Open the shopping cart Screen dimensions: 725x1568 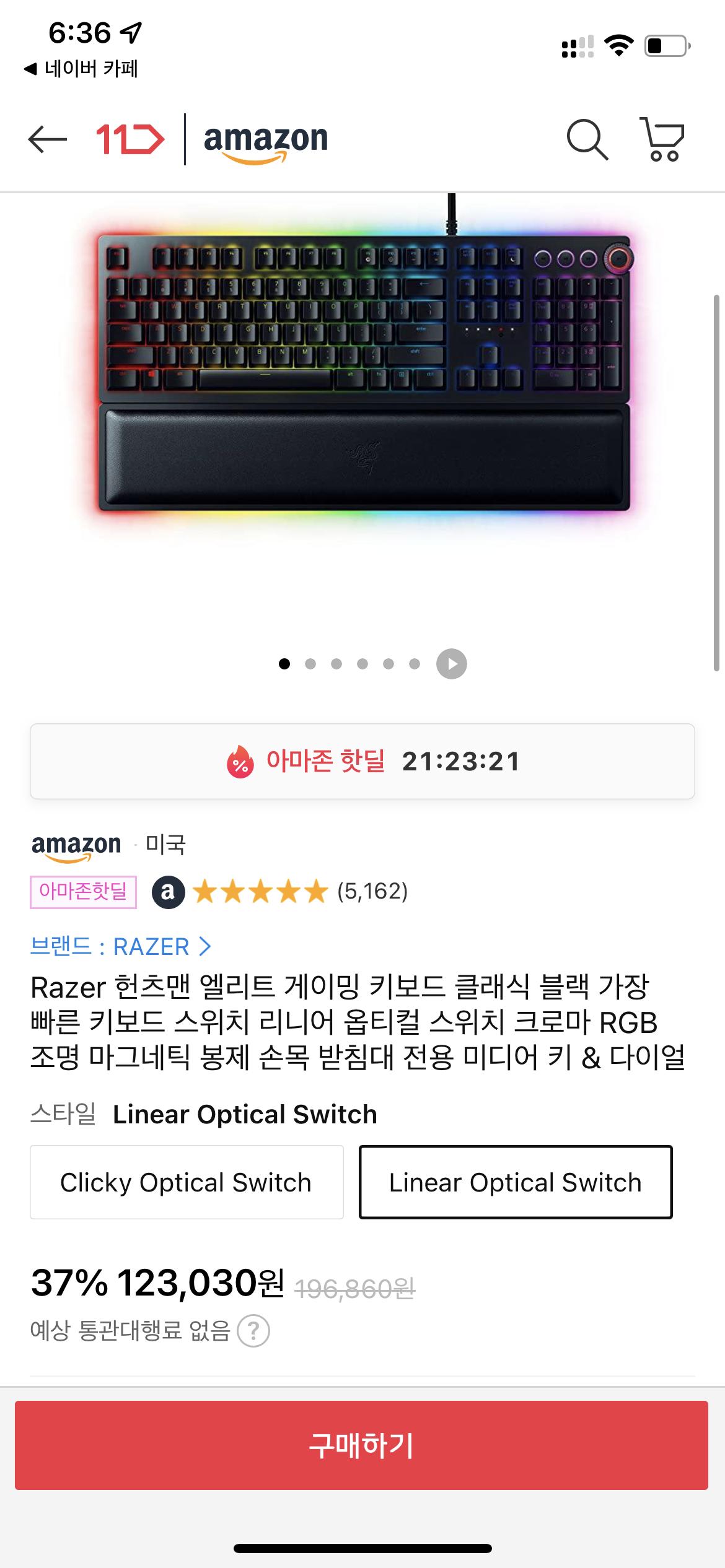pos(662,140)
